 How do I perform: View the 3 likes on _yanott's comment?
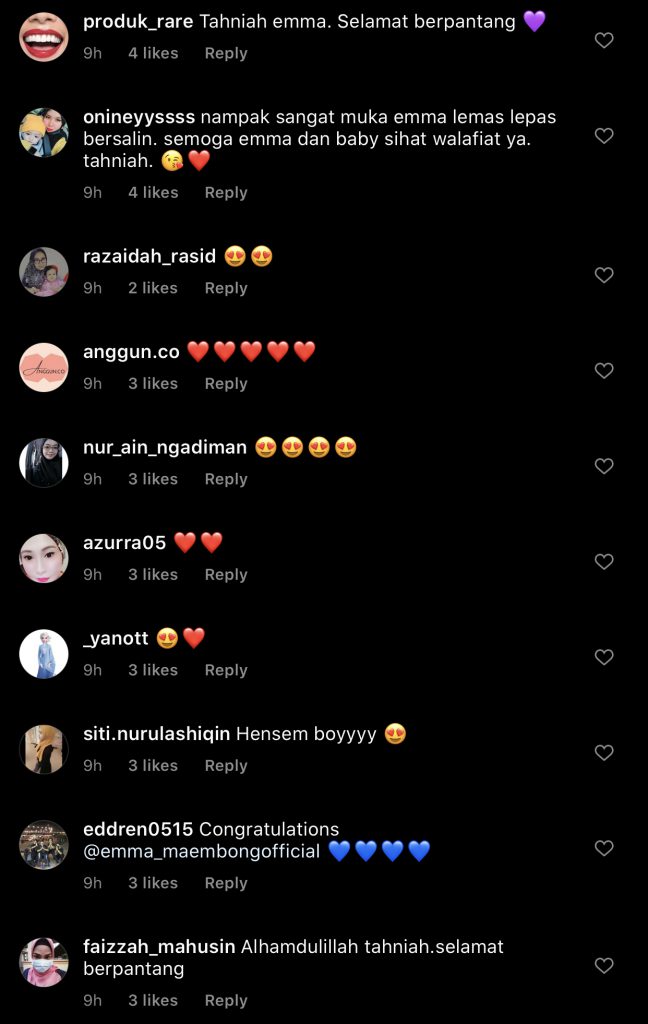click(x=153, y=670)
